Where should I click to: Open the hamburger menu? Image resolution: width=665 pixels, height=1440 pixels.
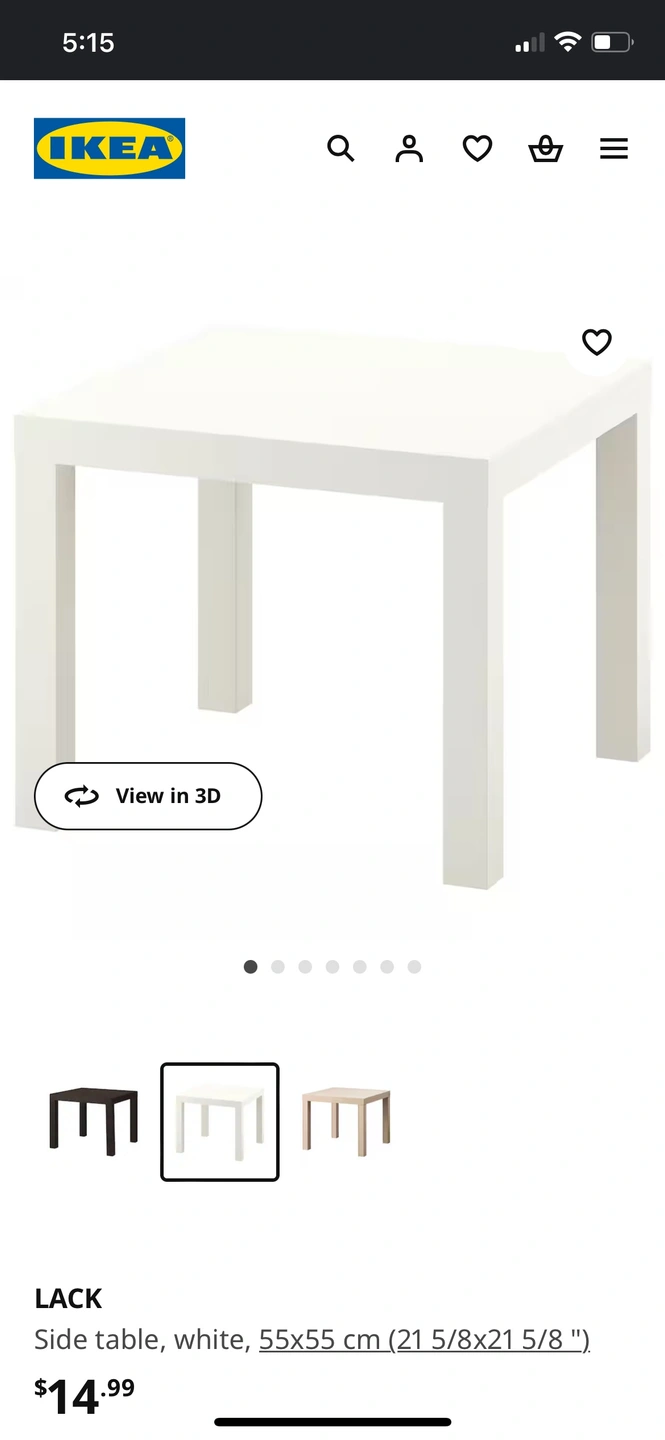pos(614,149)
